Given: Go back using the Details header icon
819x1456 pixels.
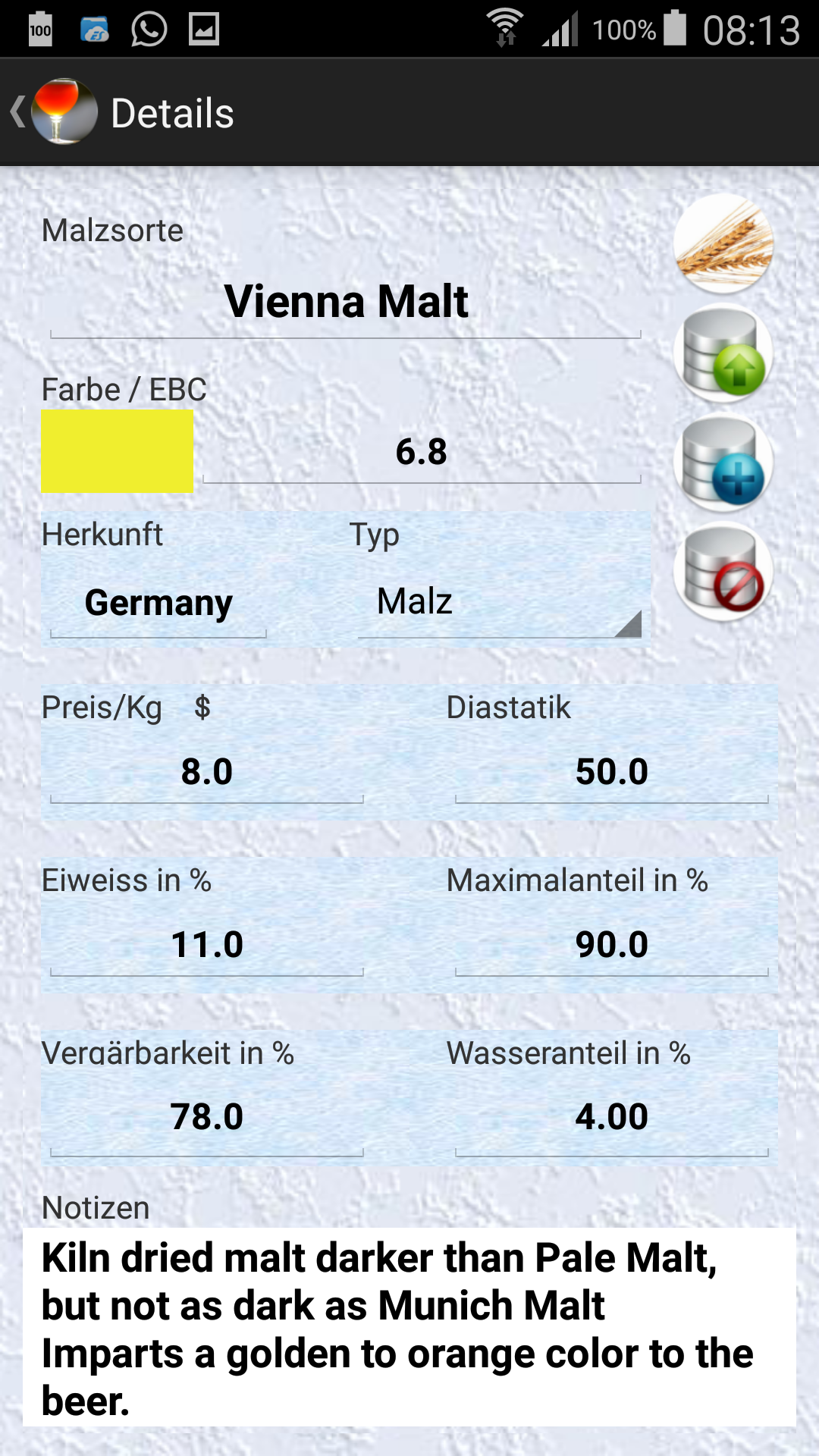Looking at the screenshot, I should click(53, 112).
